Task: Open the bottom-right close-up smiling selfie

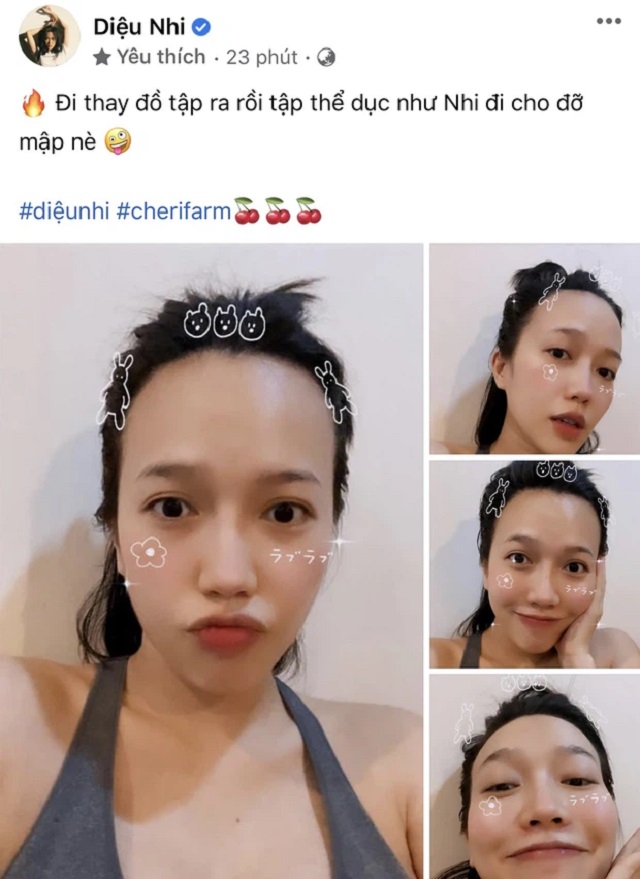Action: [534, 776]
